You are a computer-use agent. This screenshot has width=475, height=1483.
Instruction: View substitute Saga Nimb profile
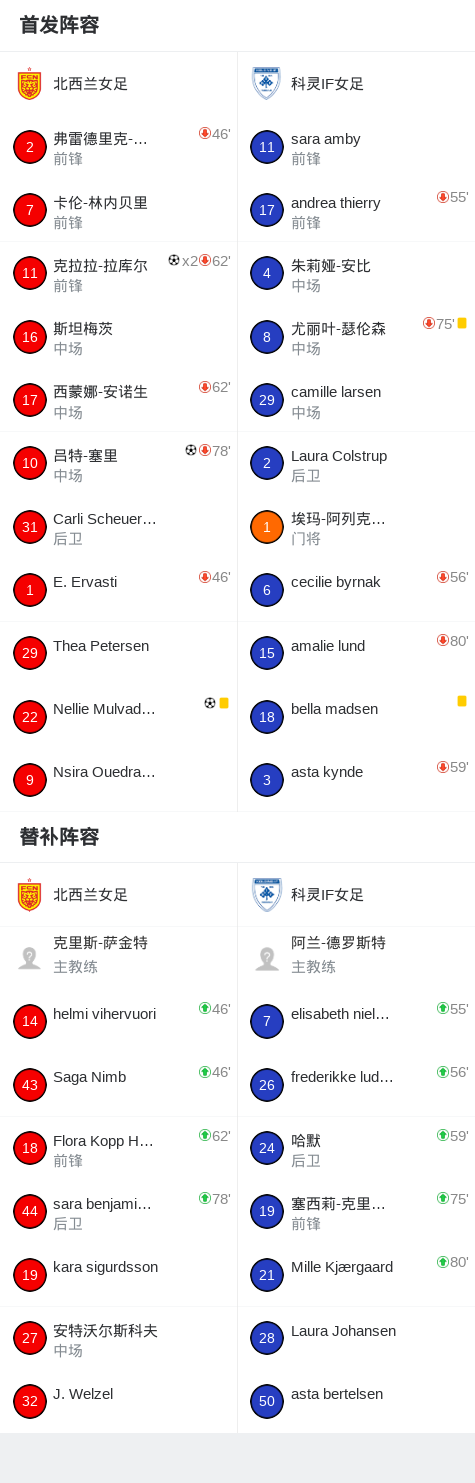coord(118,1084)
